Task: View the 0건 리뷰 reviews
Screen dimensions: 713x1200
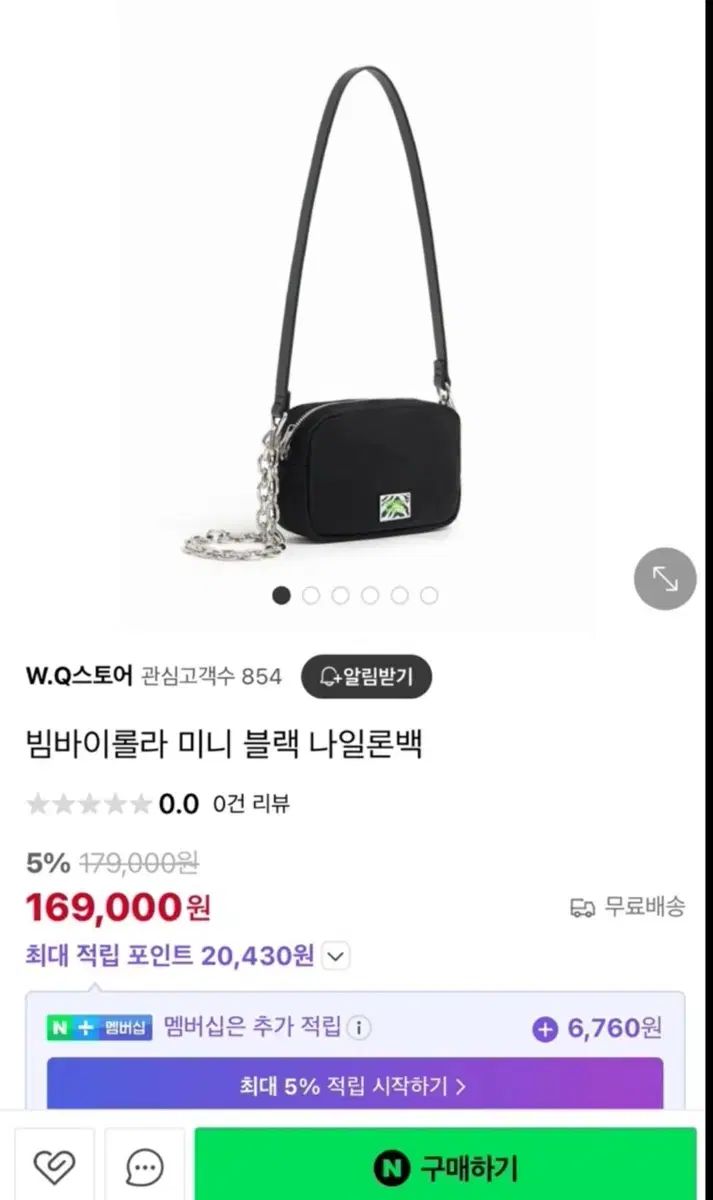Action: click(x=251, y=803)
